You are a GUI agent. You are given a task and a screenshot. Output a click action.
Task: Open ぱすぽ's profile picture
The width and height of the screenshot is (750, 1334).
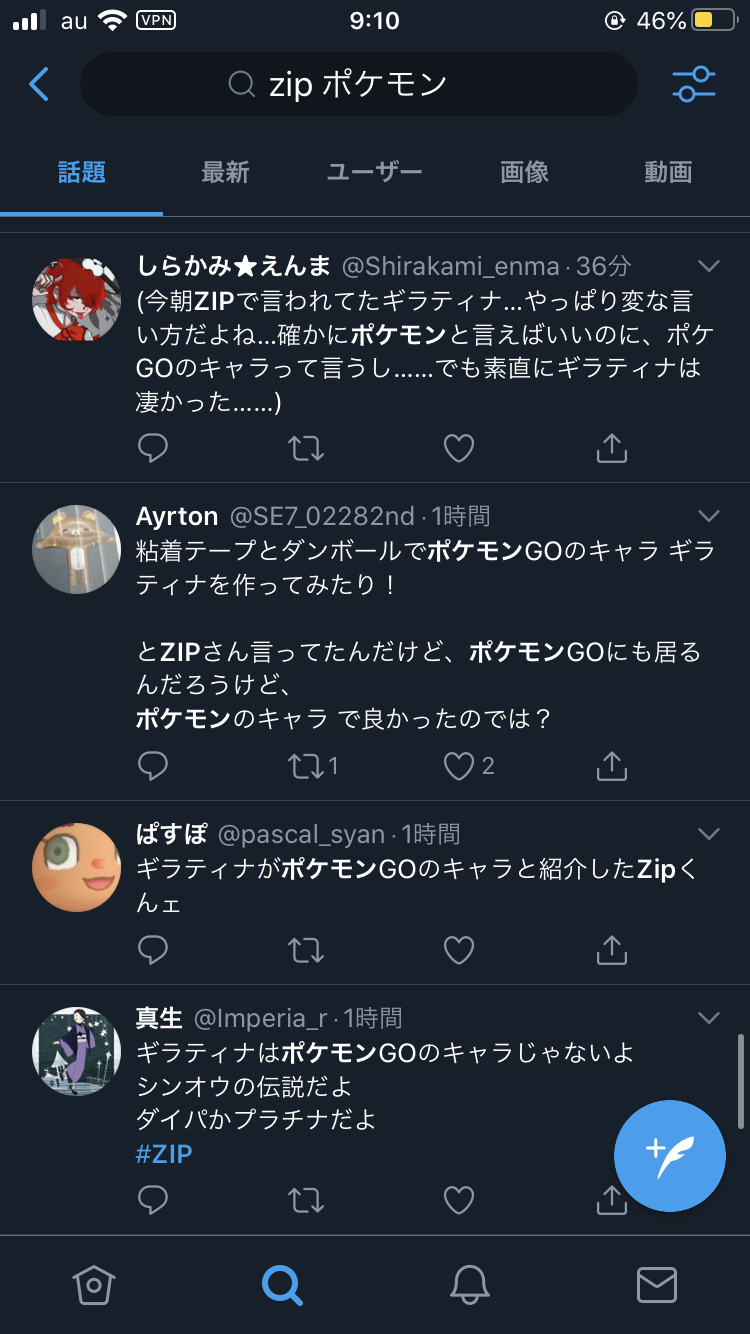77,867
